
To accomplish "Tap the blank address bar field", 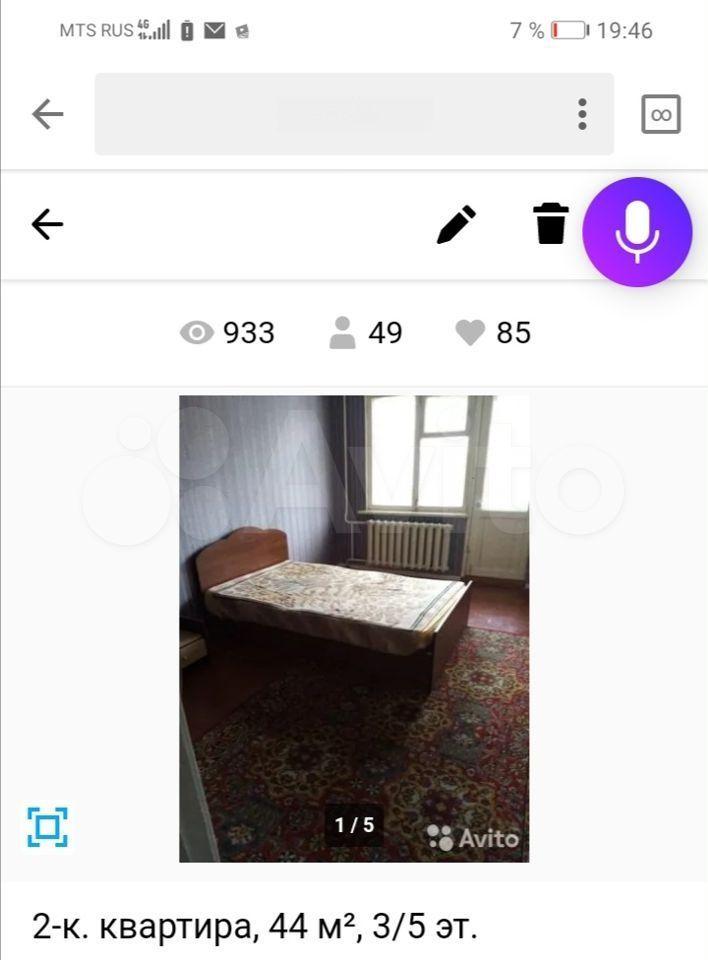I will coord(330,114).
